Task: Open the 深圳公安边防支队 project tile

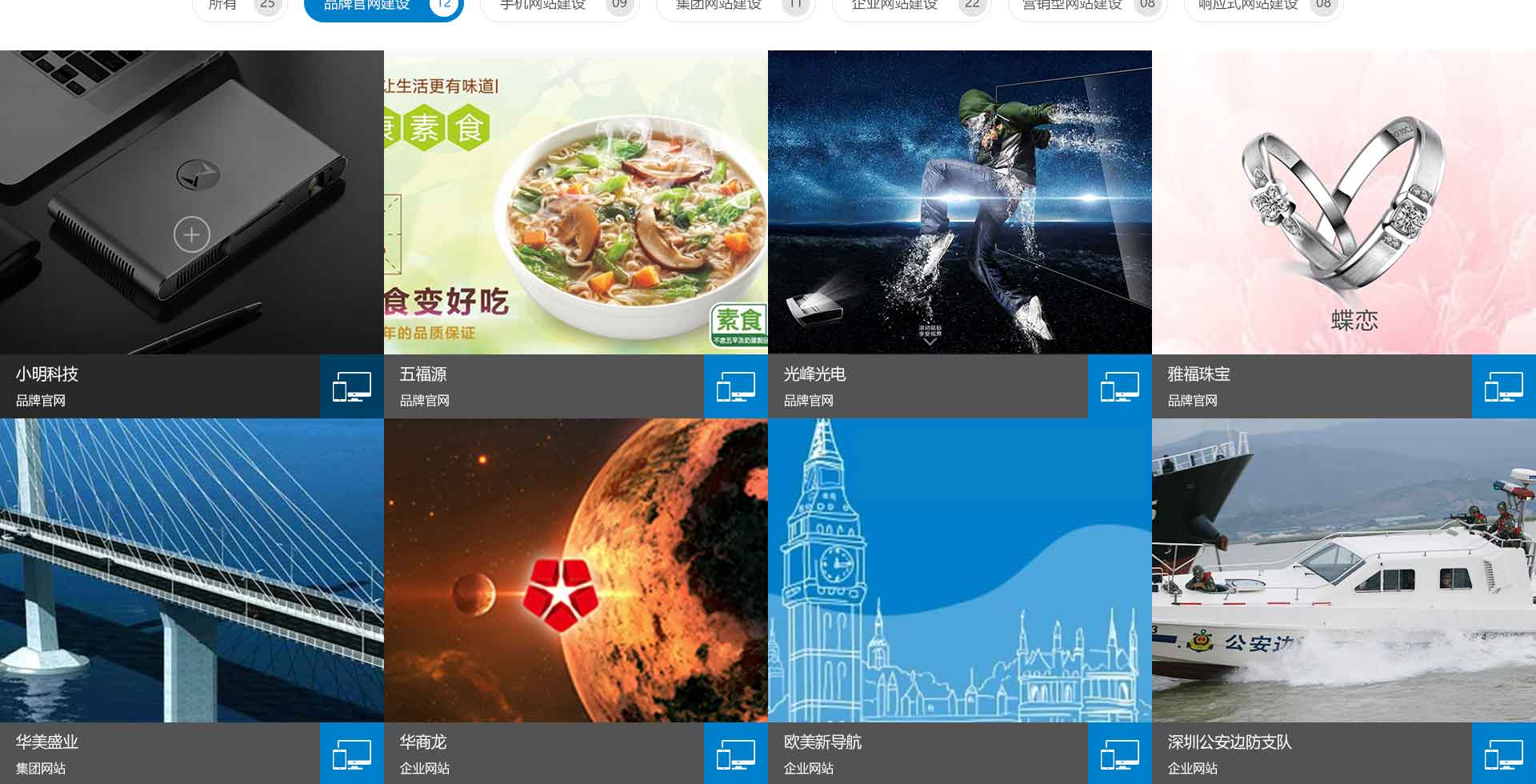Action: point(1344,570)
